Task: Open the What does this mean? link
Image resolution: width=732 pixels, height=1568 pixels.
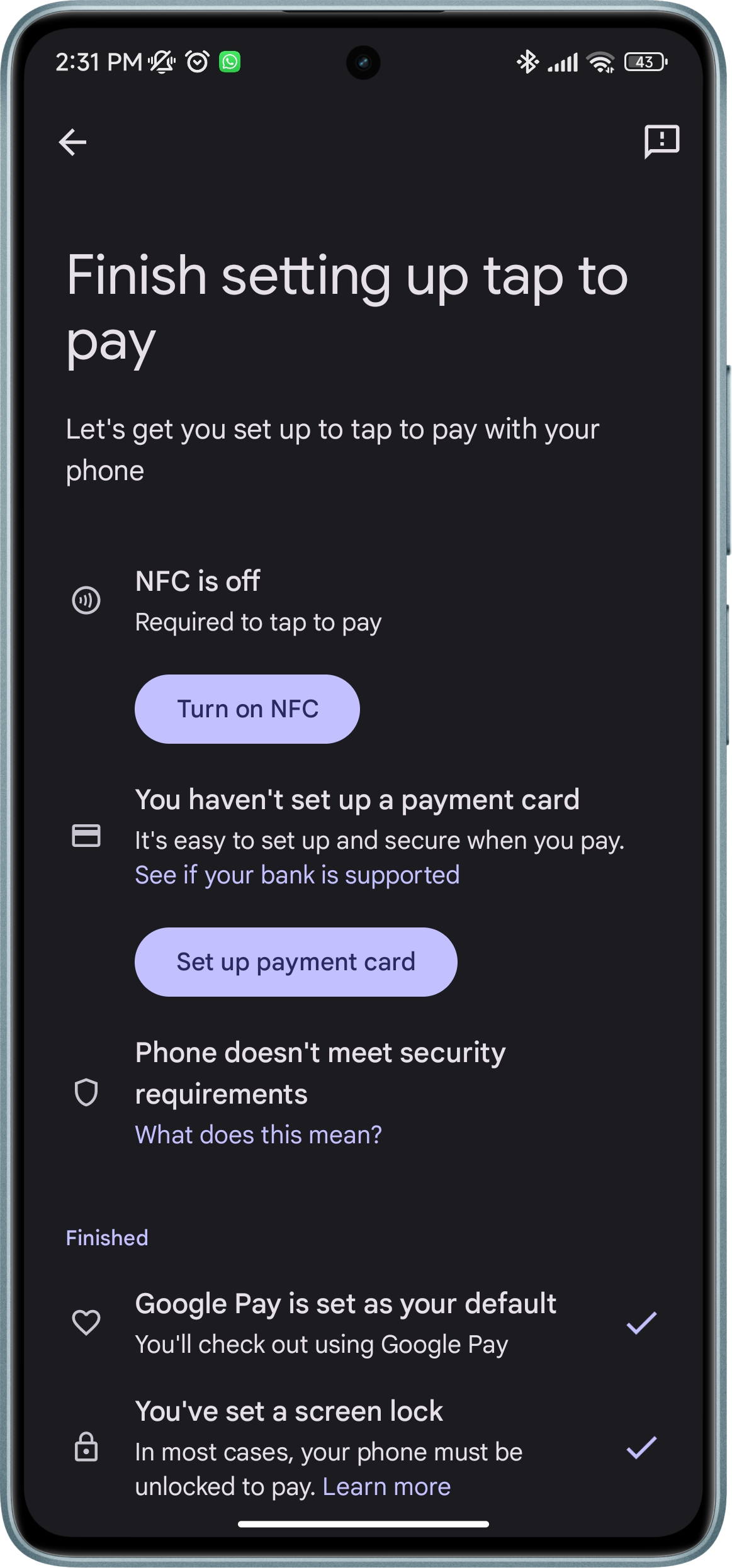Action: pyautogui.click(x=259, y=1134)
